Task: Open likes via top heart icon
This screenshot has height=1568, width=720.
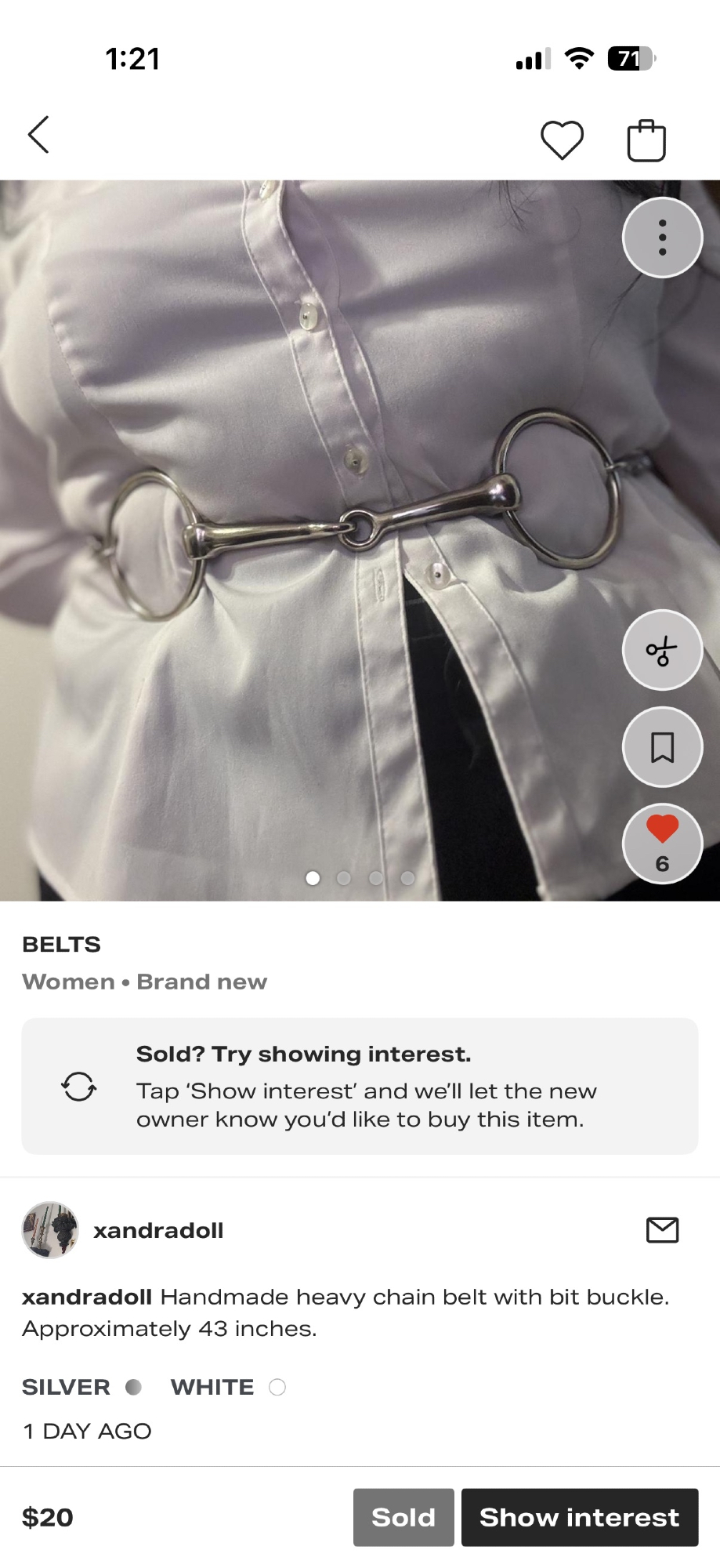Action: (562, 141)
